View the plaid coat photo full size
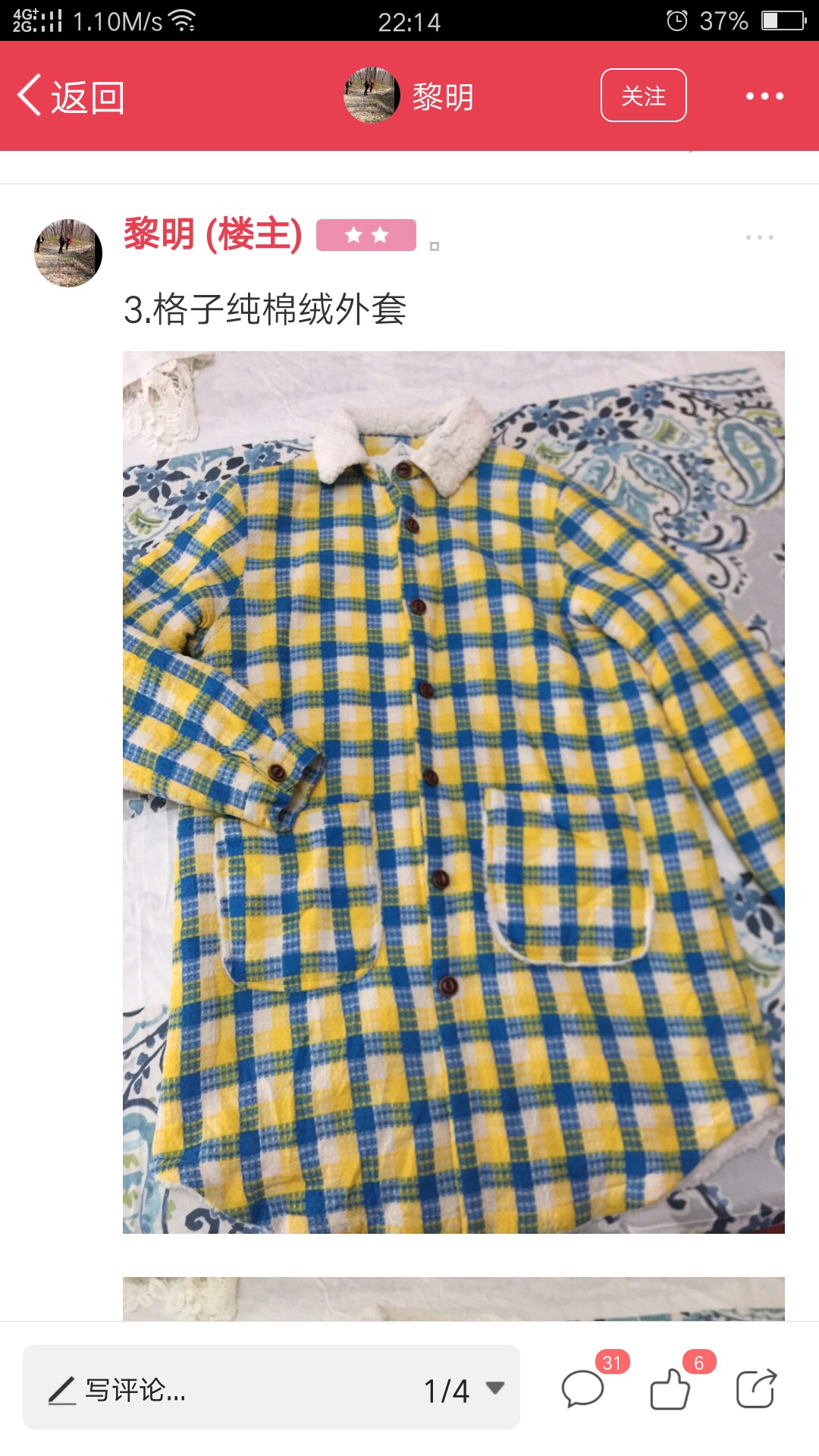The width and height of the screenshot is (819, 1456). click(x=453, y=792)
